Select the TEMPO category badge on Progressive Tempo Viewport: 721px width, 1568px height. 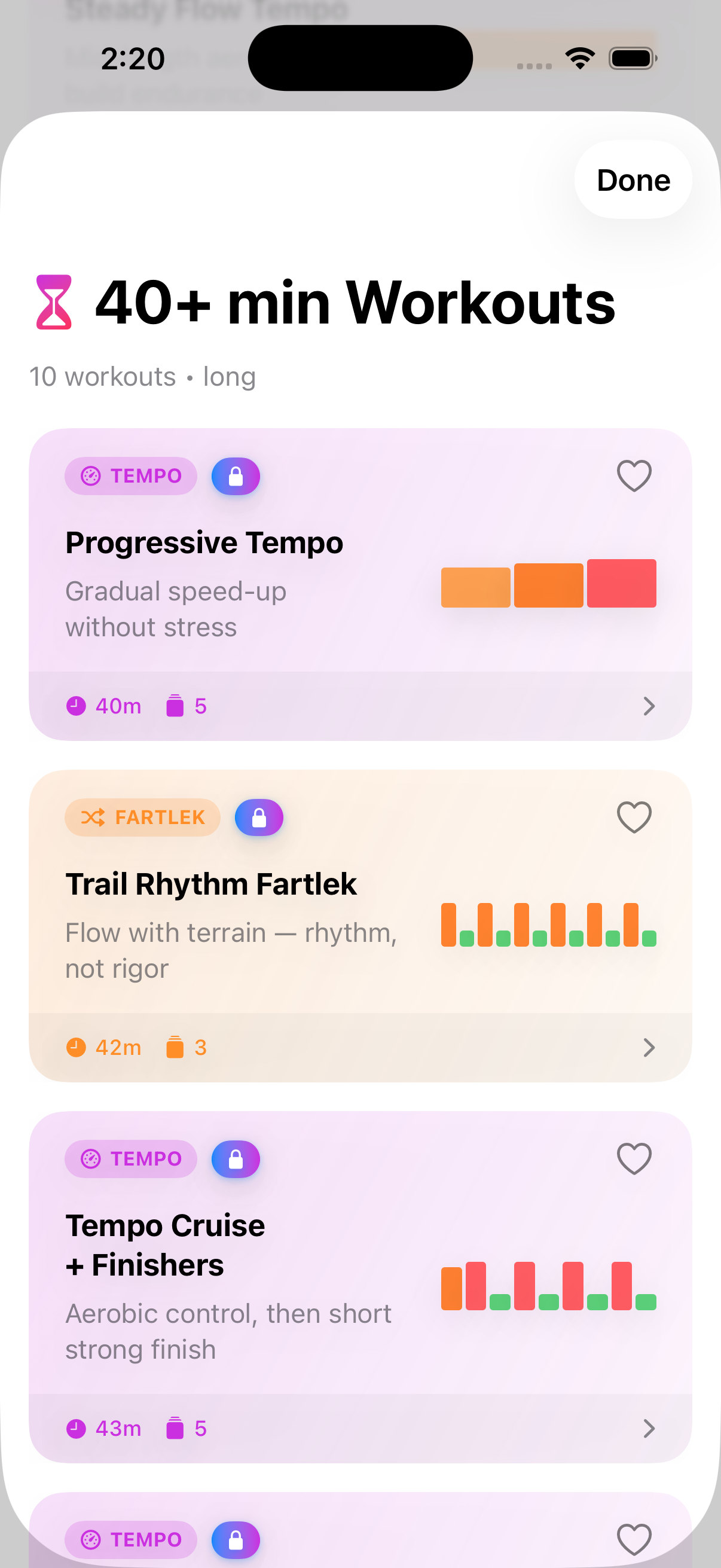pos(131,475)
